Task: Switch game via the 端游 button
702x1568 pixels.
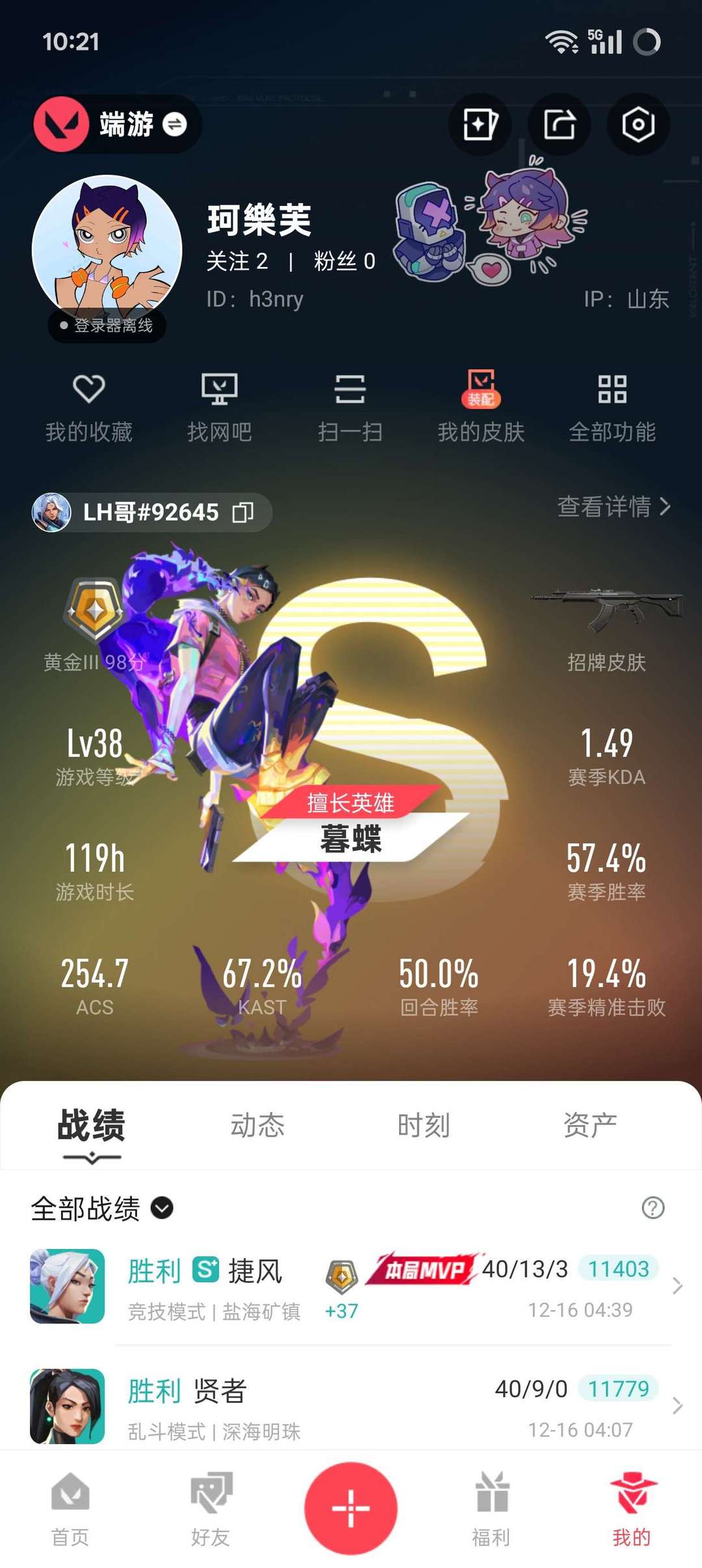Action: (x=117, y=124)
